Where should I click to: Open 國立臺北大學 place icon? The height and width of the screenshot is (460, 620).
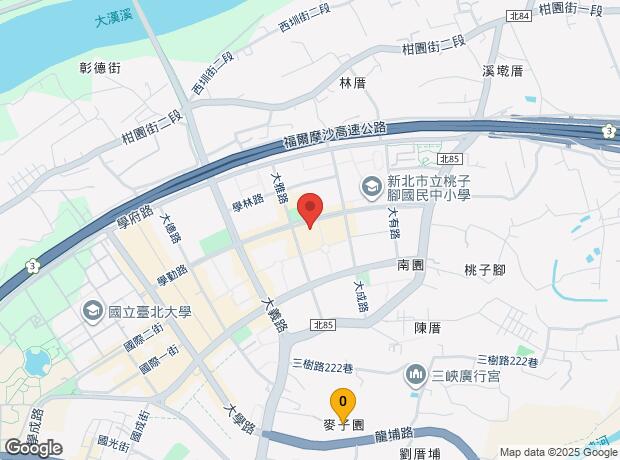click(x=94, y=311)
